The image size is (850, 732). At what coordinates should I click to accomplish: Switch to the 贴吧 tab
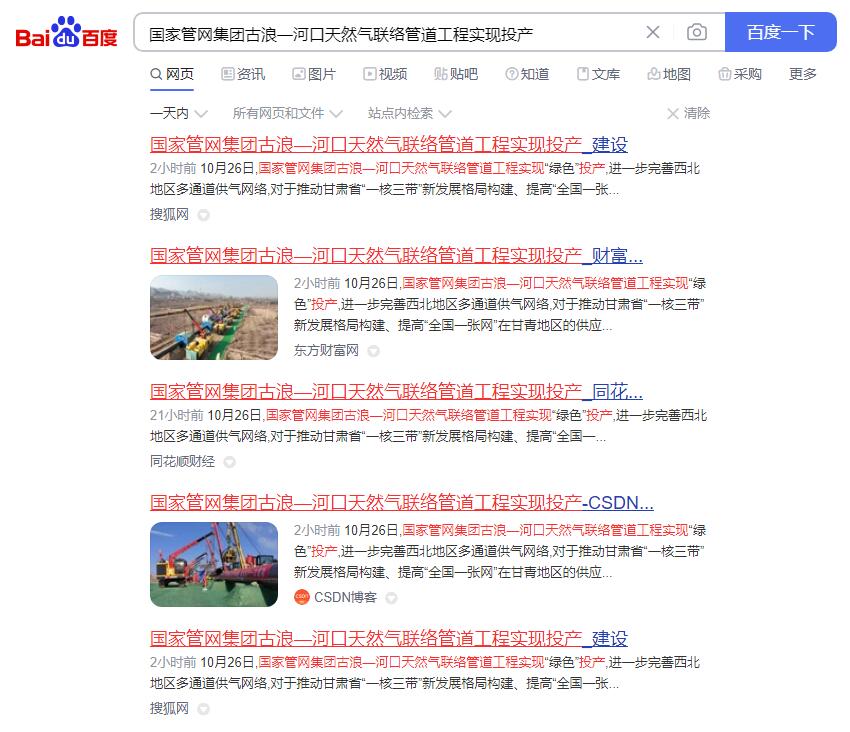coord(456,74)
